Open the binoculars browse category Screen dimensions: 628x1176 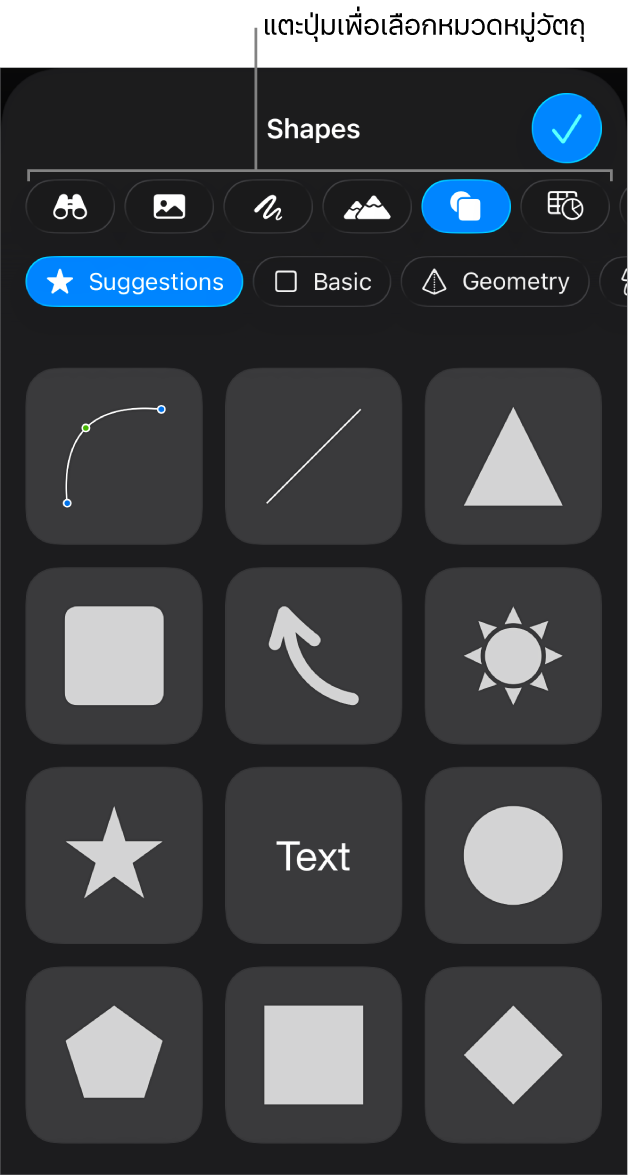[x=70, y=207]
